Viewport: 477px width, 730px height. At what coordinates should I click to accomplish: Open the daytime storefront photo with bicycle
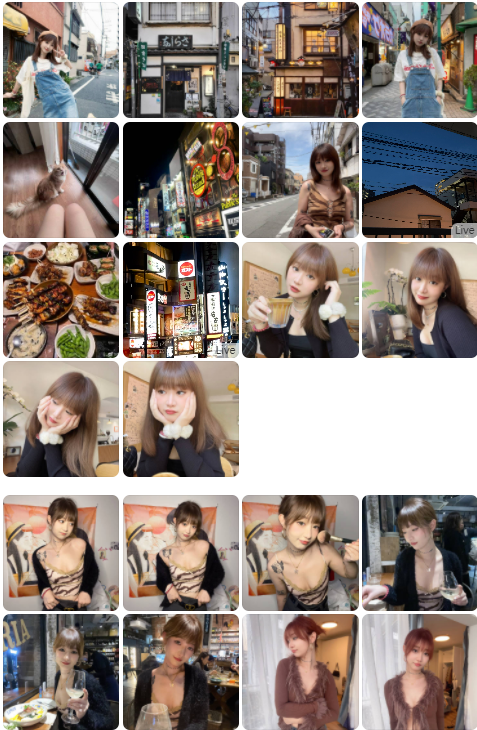point(181,60)
